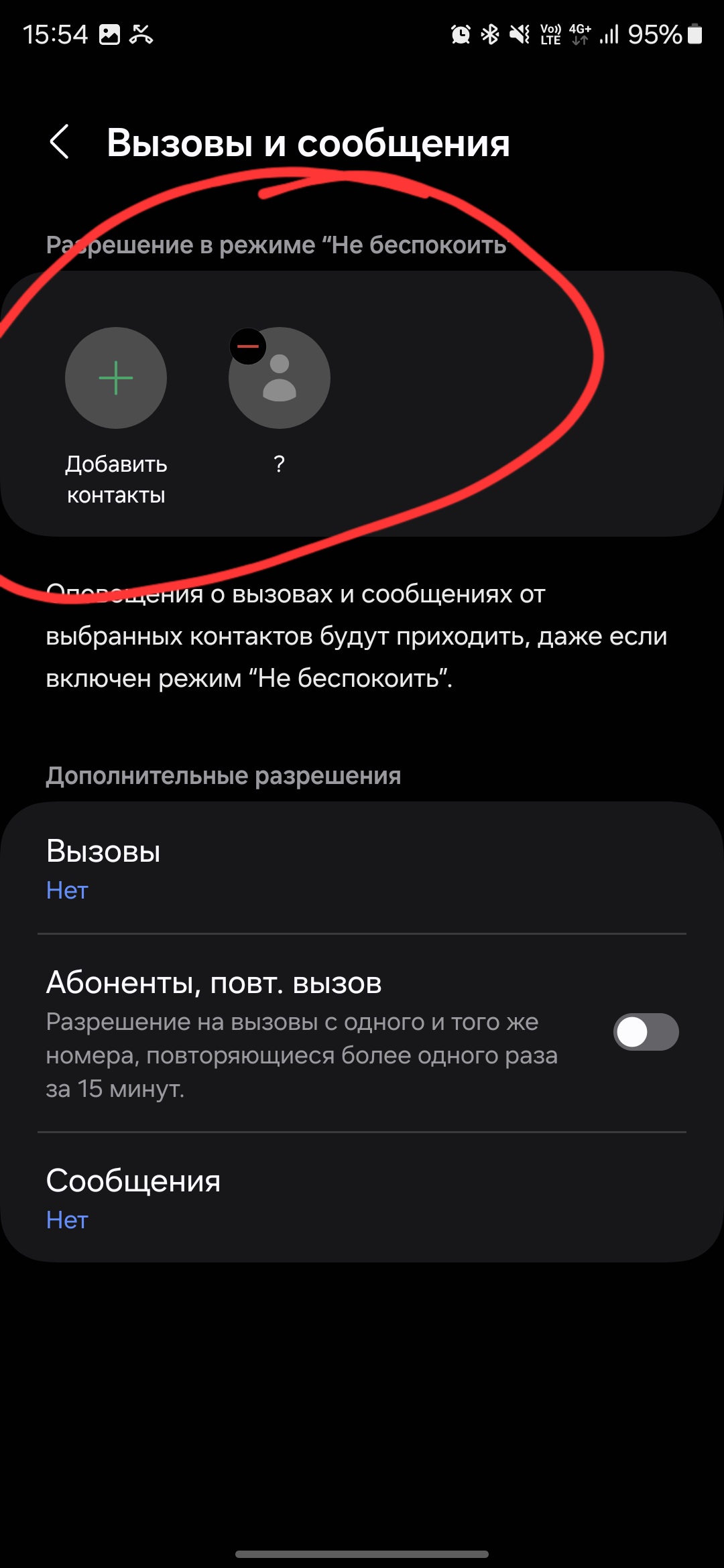The width and height of the screenshot is (724, 1568).
Task: Open the Вызовы permission setting
Action: (x=362, y=868)
